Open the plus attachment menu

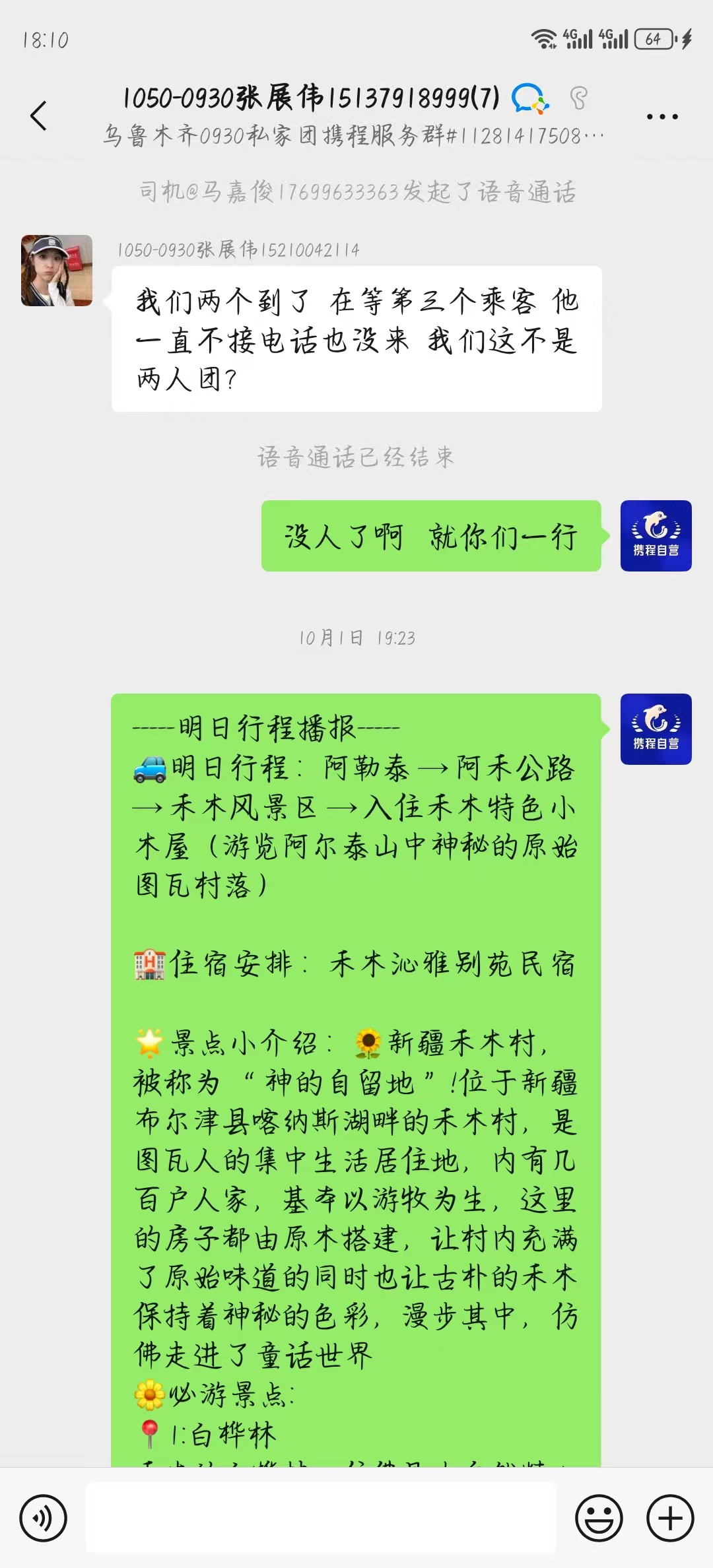(x=670, y=1518)
